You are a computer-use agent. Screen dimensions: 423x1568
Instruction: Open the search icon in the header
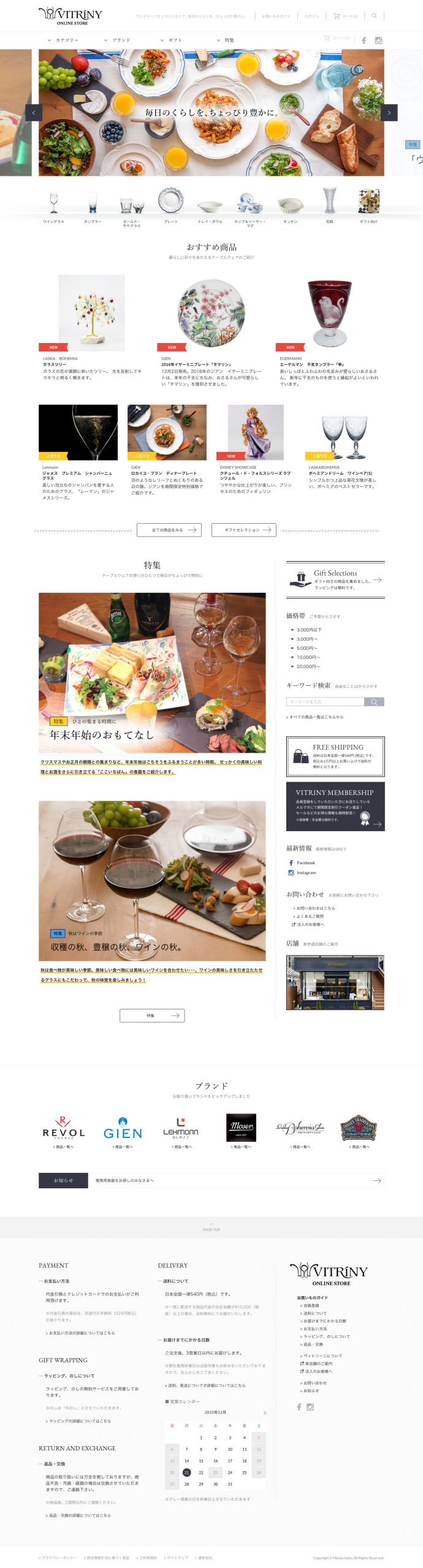374,16
